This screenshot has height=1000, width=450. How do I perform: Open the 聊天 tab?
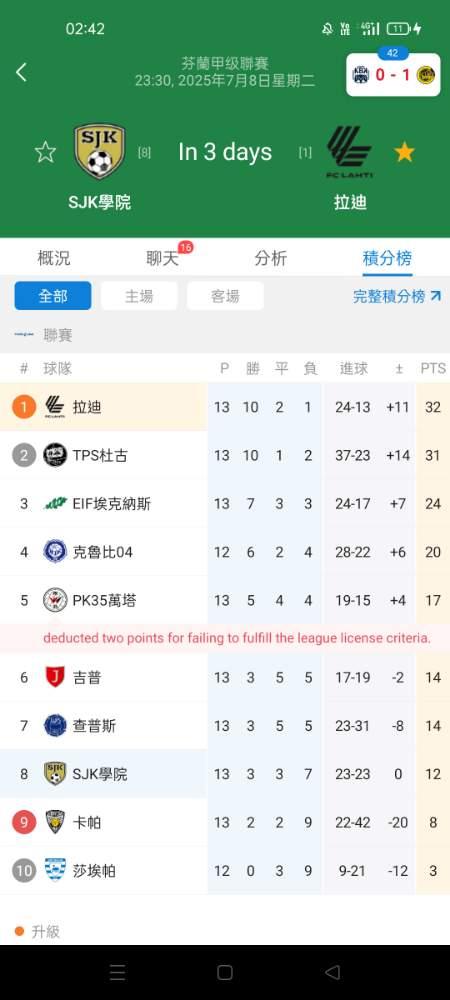click(163, 258)
